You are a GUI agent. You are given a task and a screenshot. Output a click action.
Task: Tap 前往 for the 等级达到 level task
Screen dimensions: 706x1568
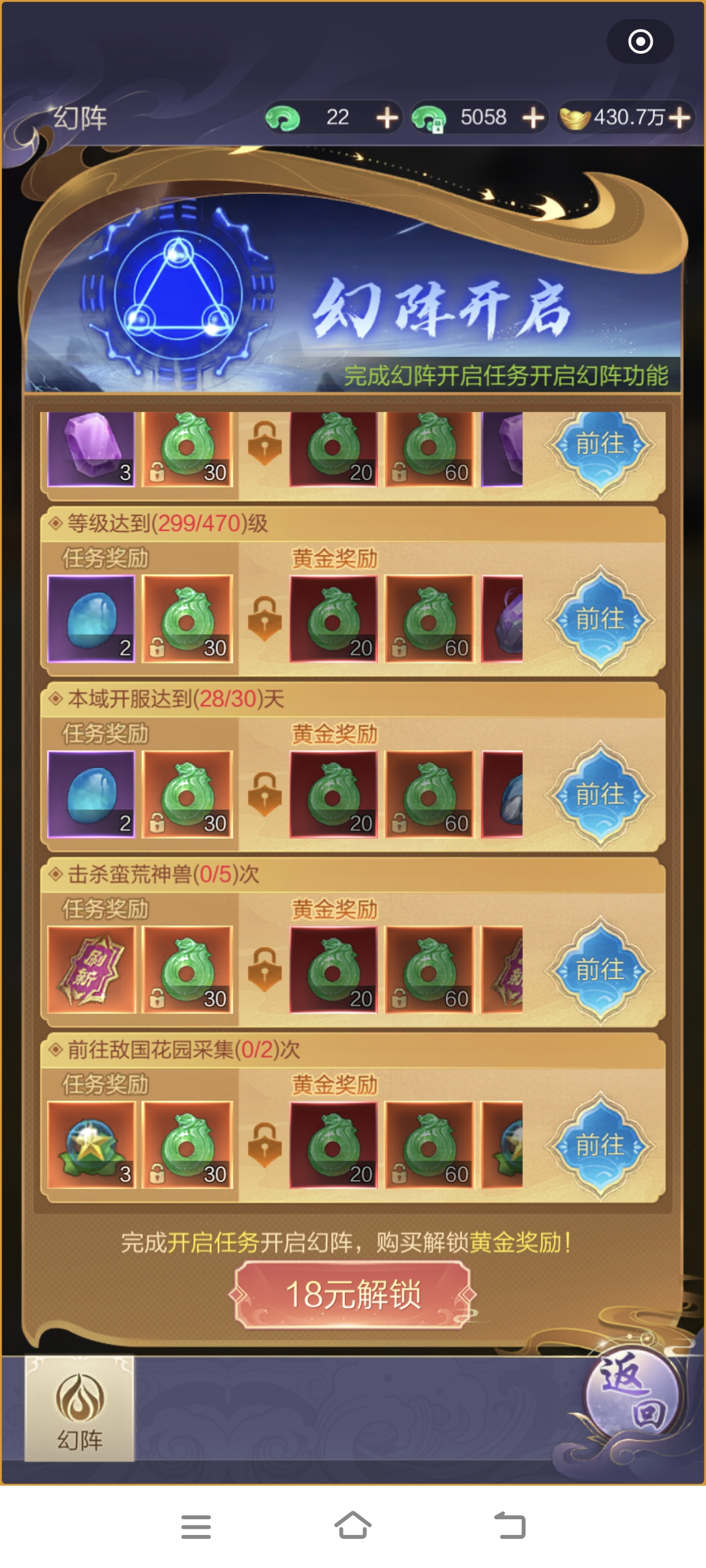(600, 620)
